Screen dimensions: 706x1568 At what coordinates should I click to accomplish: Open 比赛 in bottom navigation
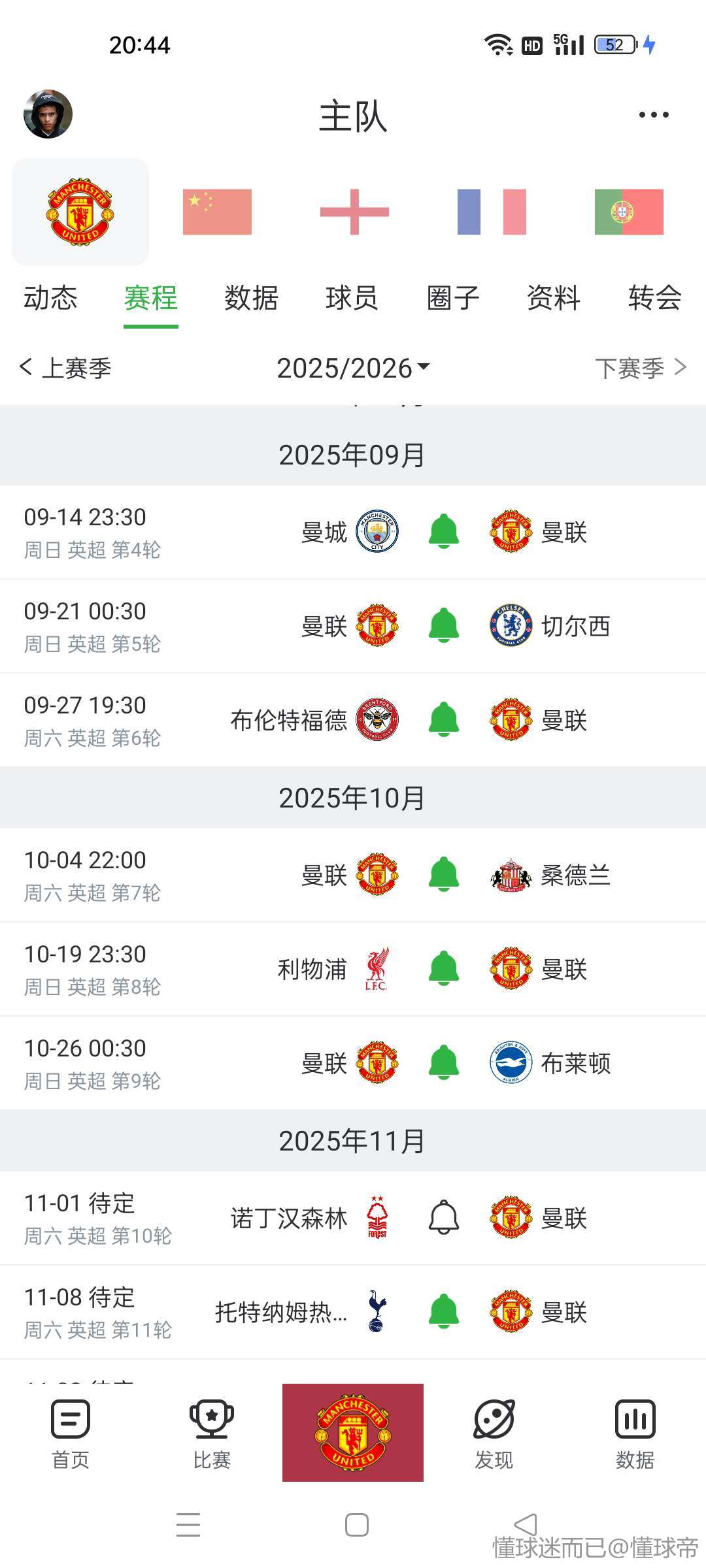coord(212,1433)
